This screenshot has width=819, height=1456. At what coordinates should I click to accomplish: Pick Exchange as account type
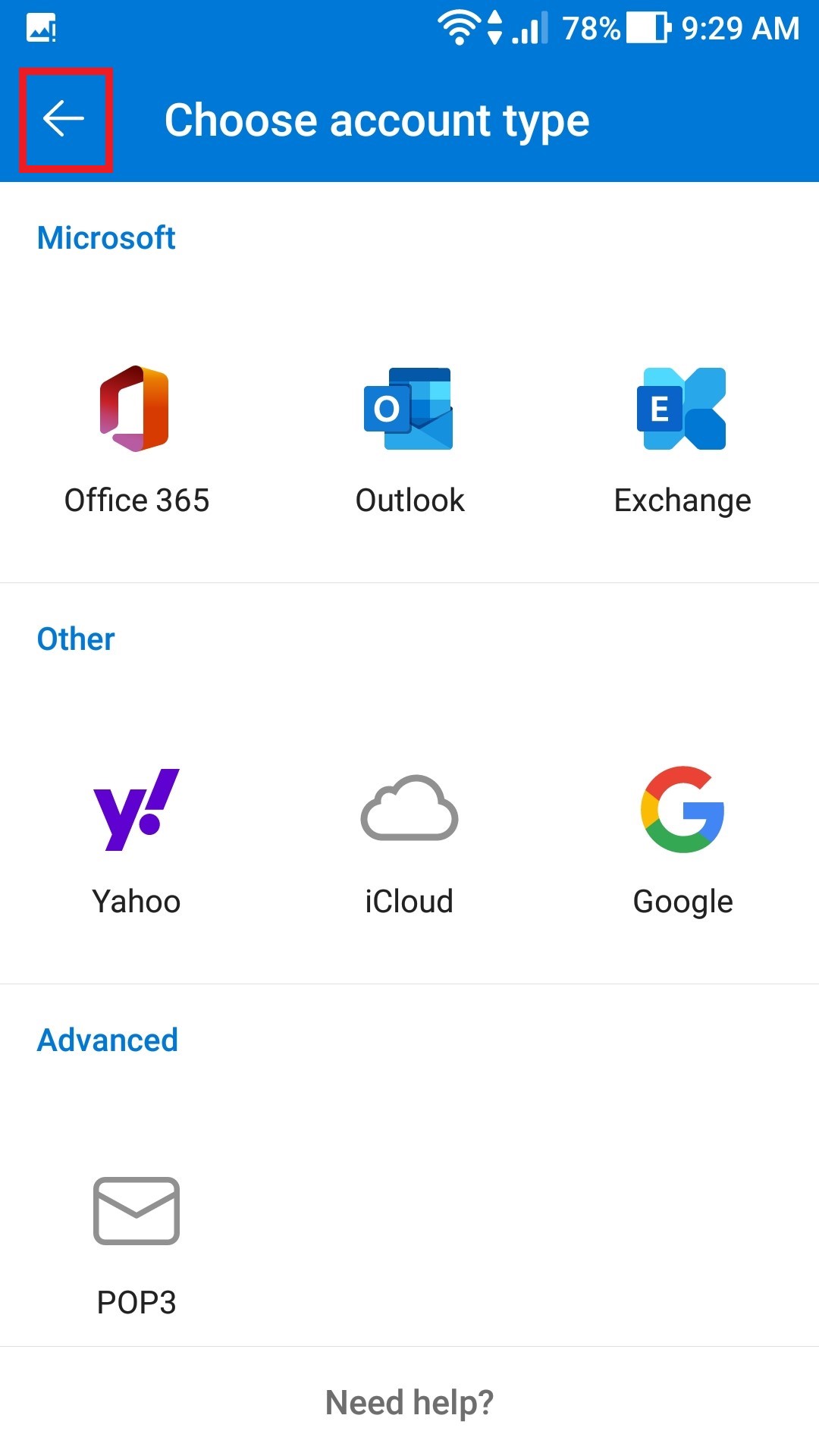tap(682, 441)
